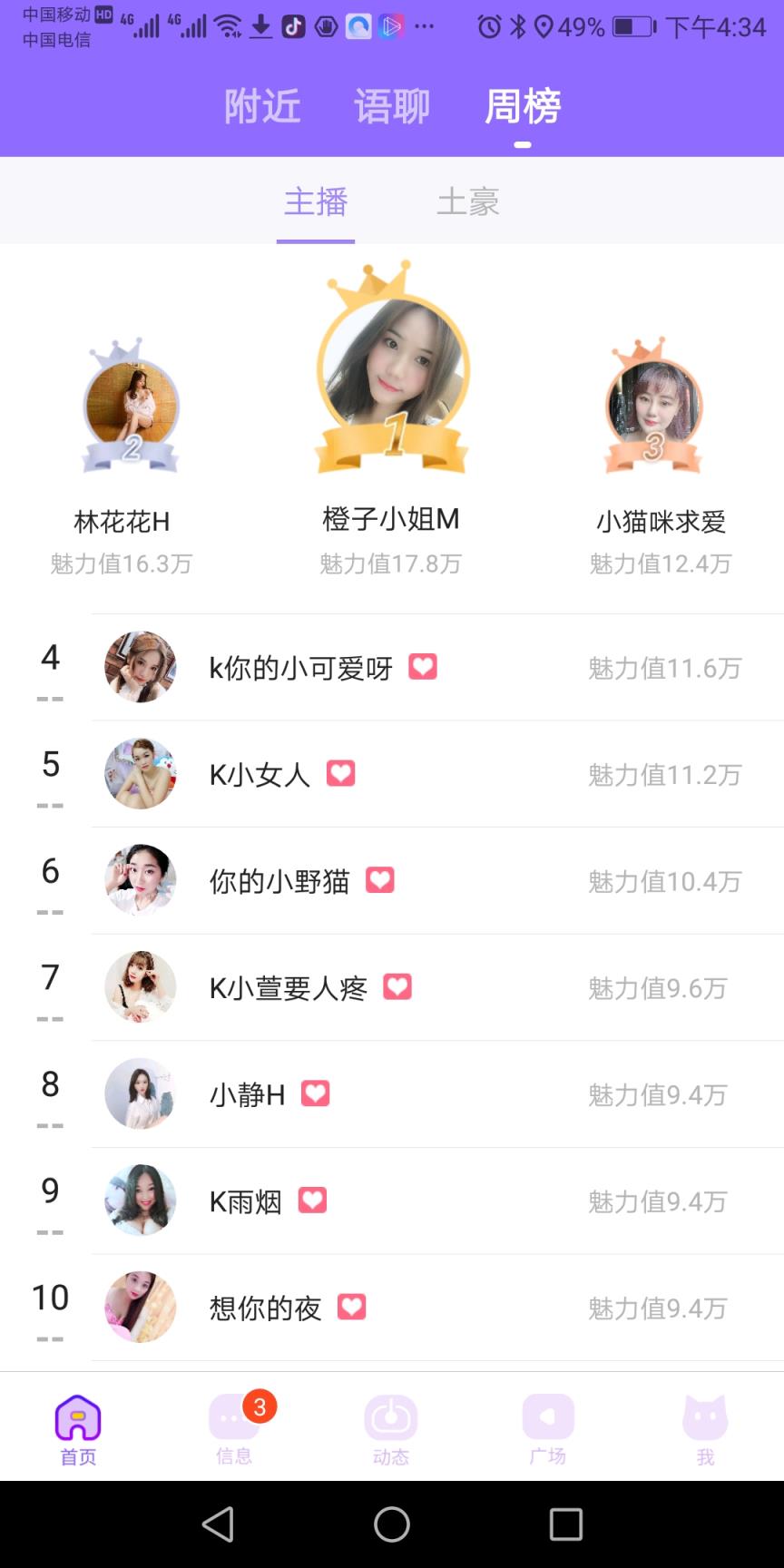The width and height of the screenshot is (784, 1568).
Task: Tap the heart icon beside K小萱要人疼
Action: [x=397, y=986]
